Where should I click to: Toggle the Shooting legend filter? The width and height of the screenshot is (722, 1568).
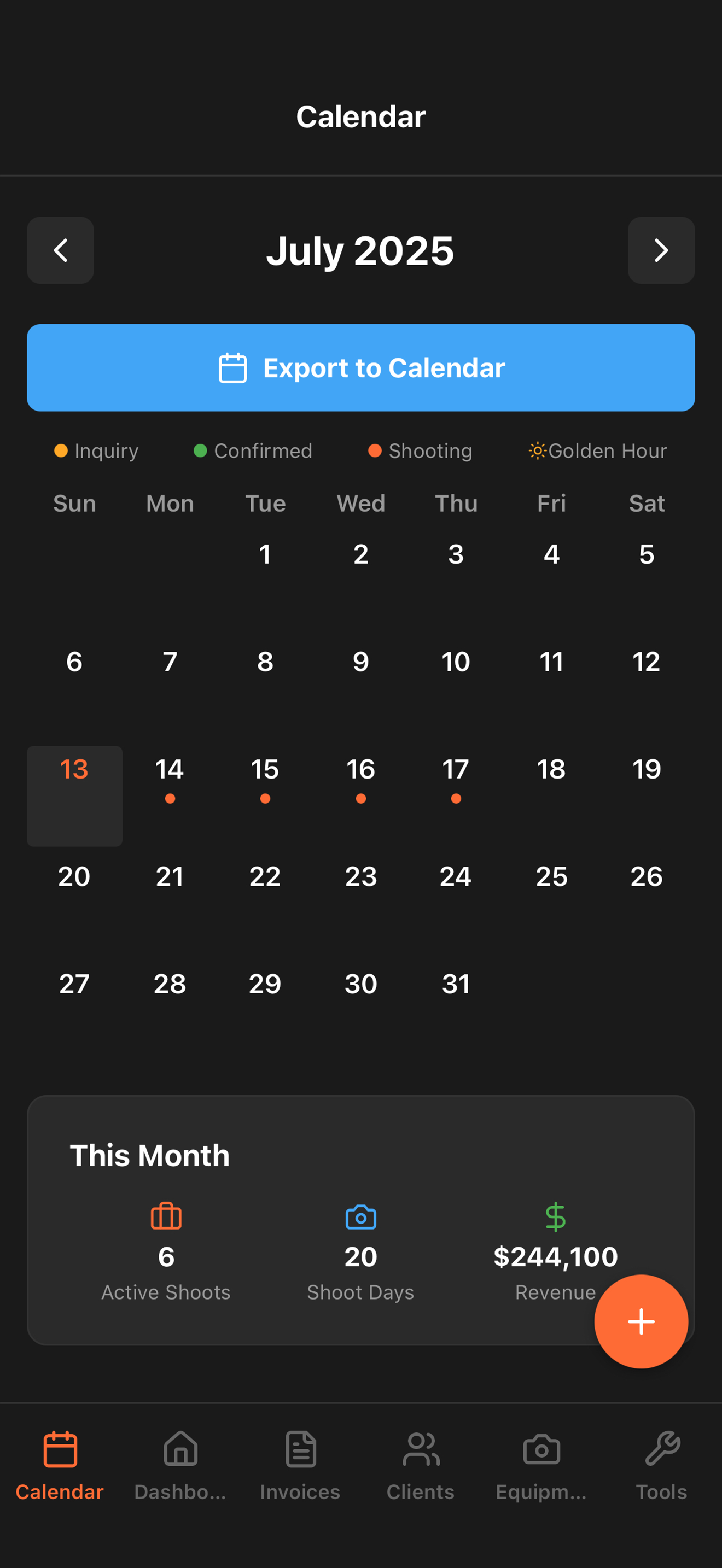(420, 451)
